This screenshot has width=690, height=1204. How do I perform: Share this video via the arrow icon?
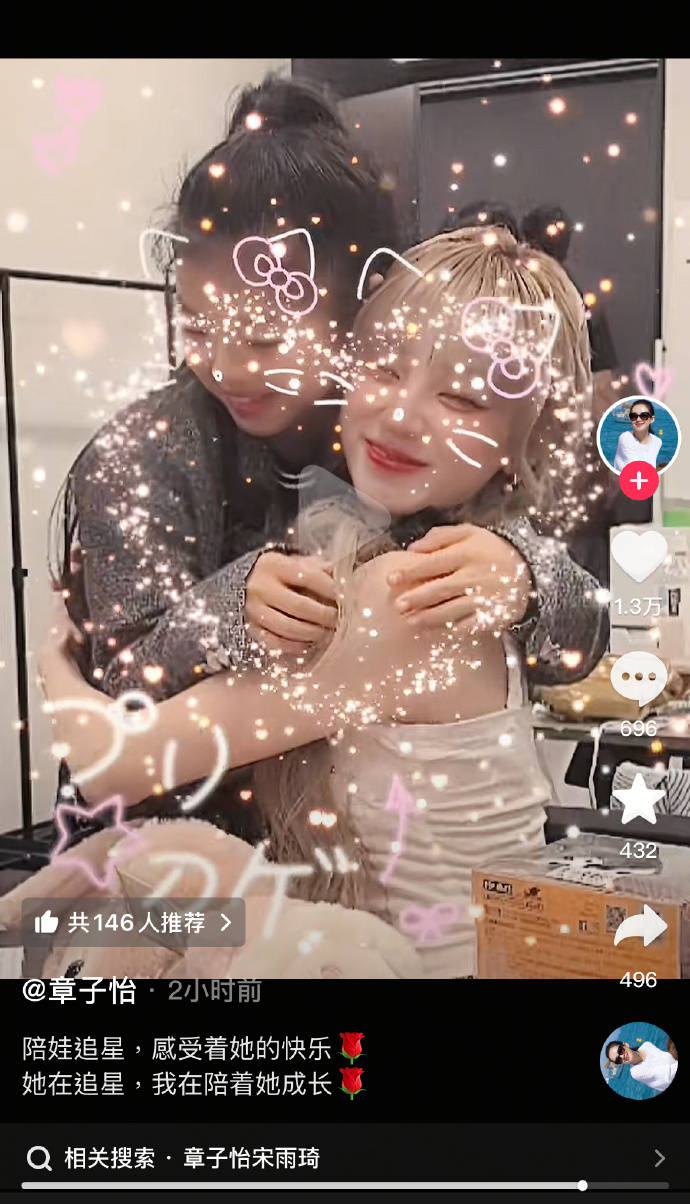[638, 927]
